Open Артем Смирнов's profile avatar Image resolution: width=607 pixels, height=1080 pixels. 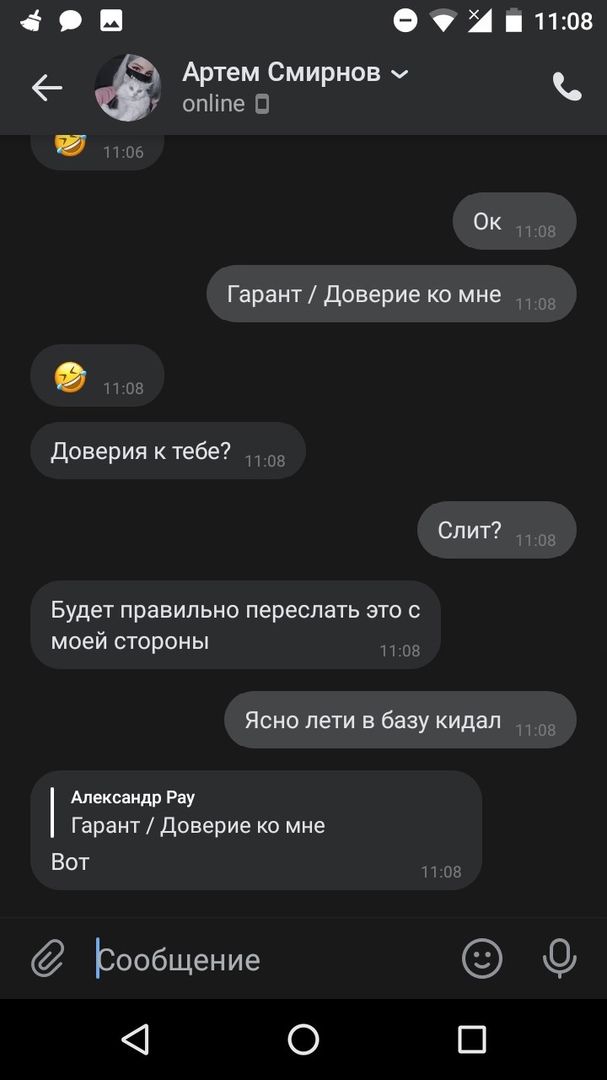(128, 88)
